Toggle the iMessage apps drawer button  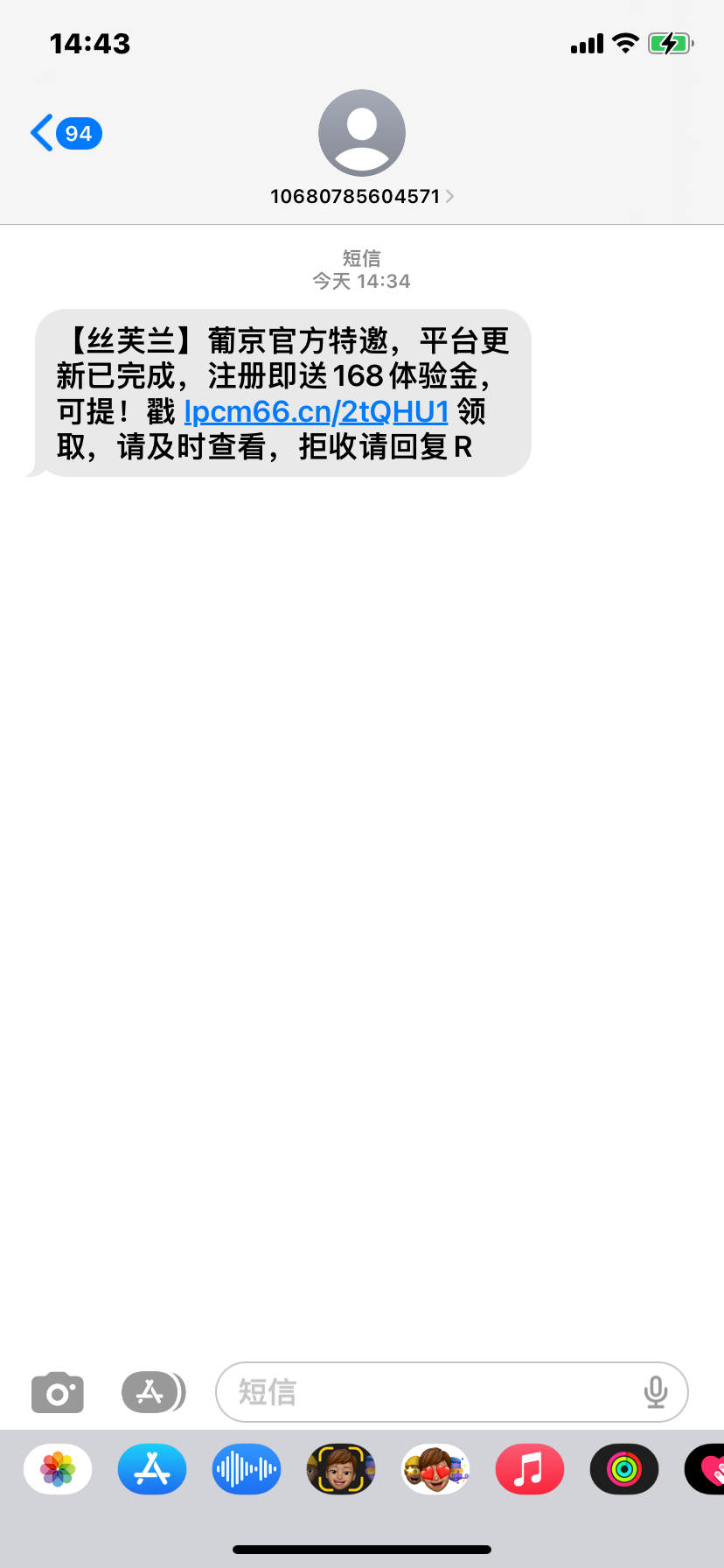153,1392
